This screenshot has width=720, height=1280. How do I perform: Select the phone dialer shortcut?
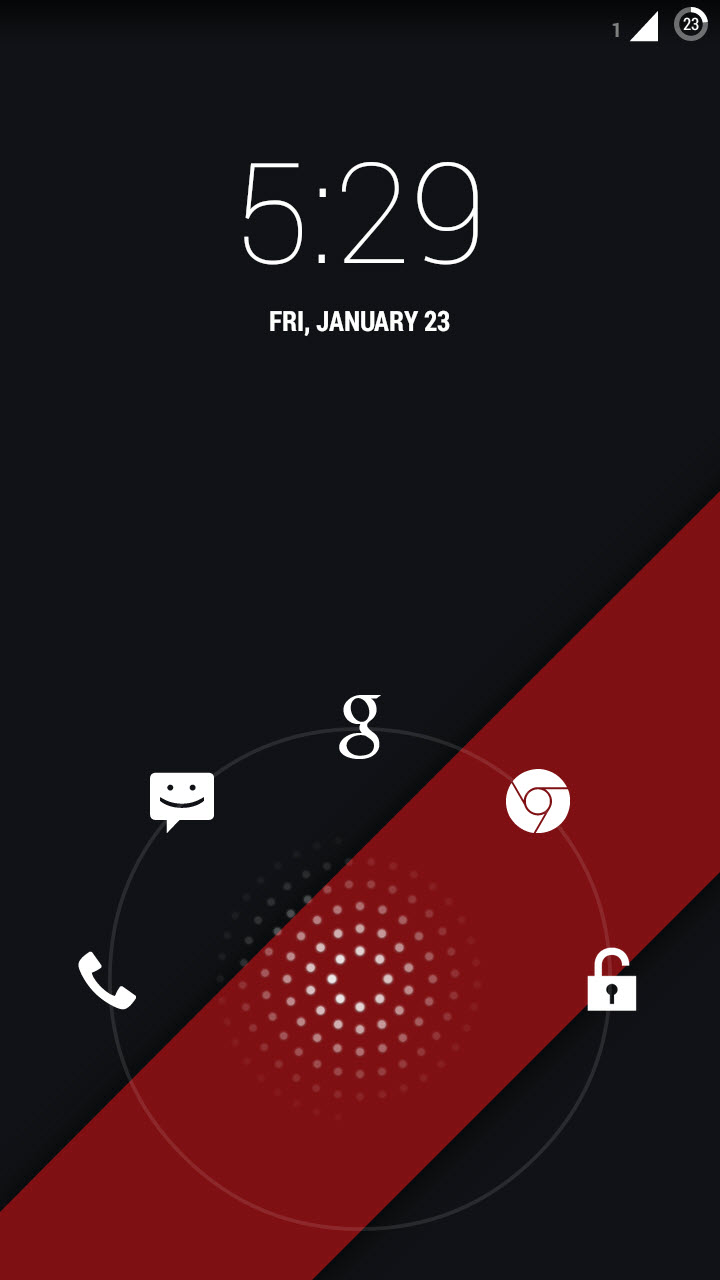coord(107,980)
